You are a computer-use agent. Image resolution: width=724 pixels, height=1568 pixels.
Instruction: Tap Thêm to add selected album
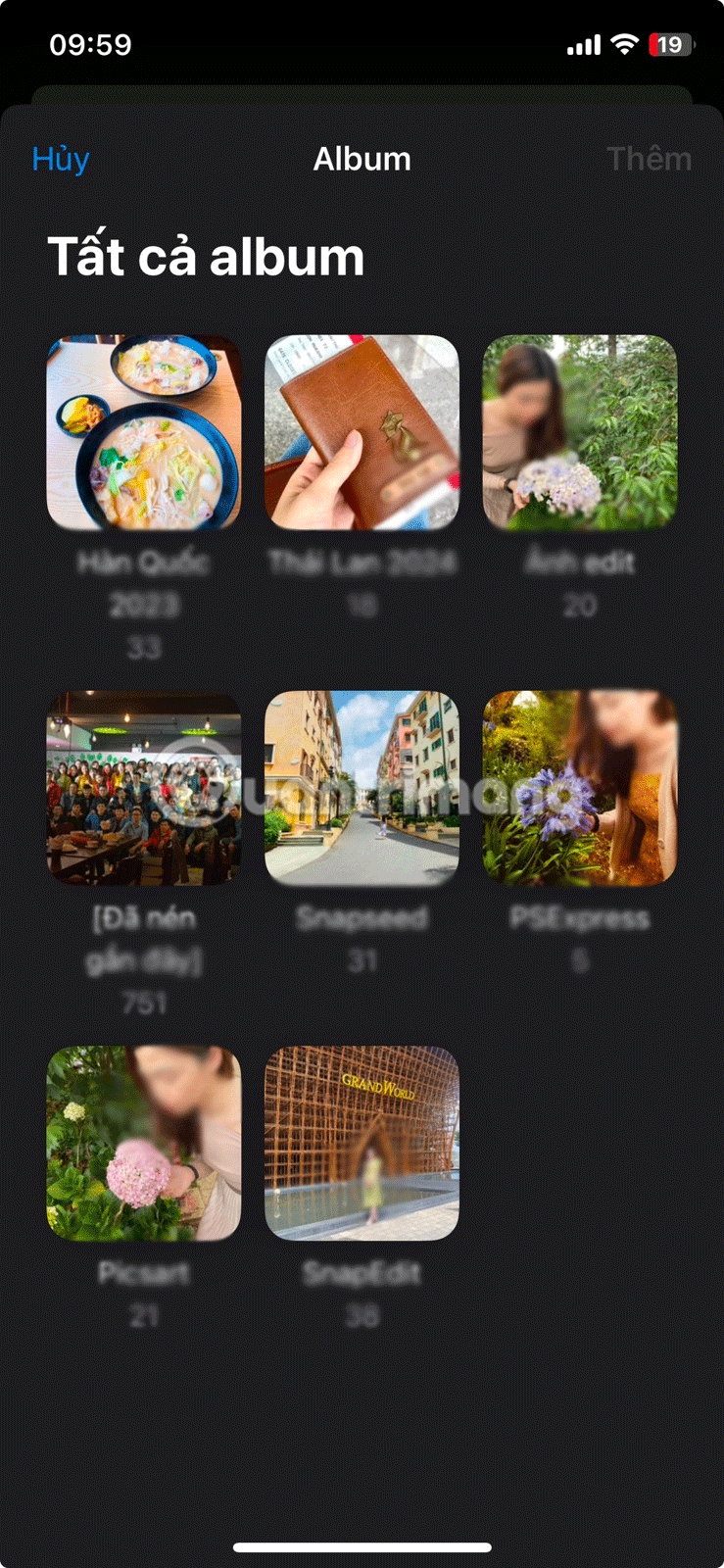point(649,159)
